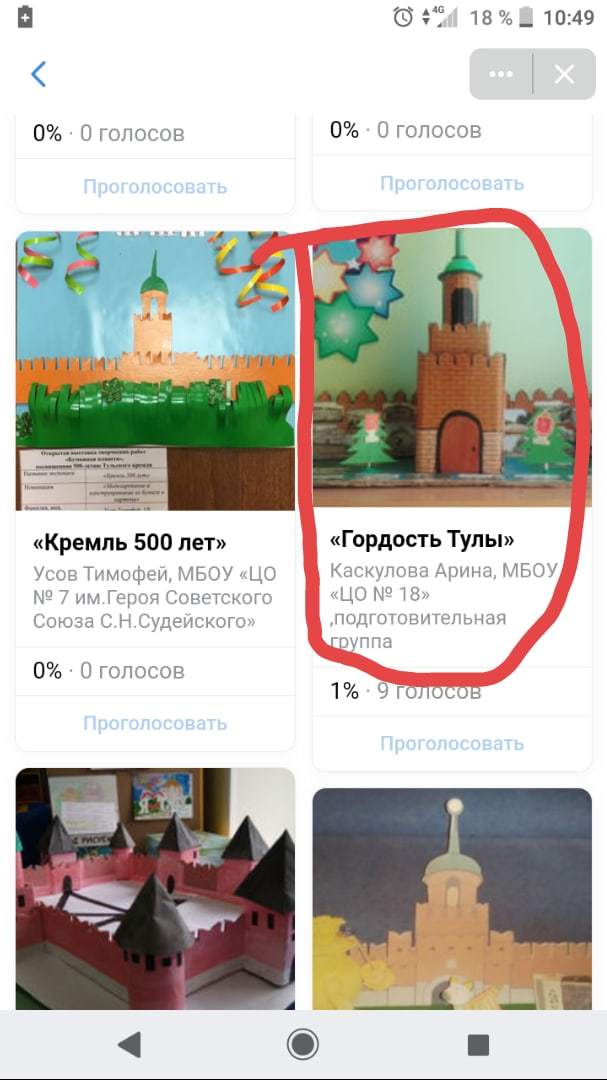Tap the system home button
This screenshot has width=607, height=1080.
pos(302,1045)
